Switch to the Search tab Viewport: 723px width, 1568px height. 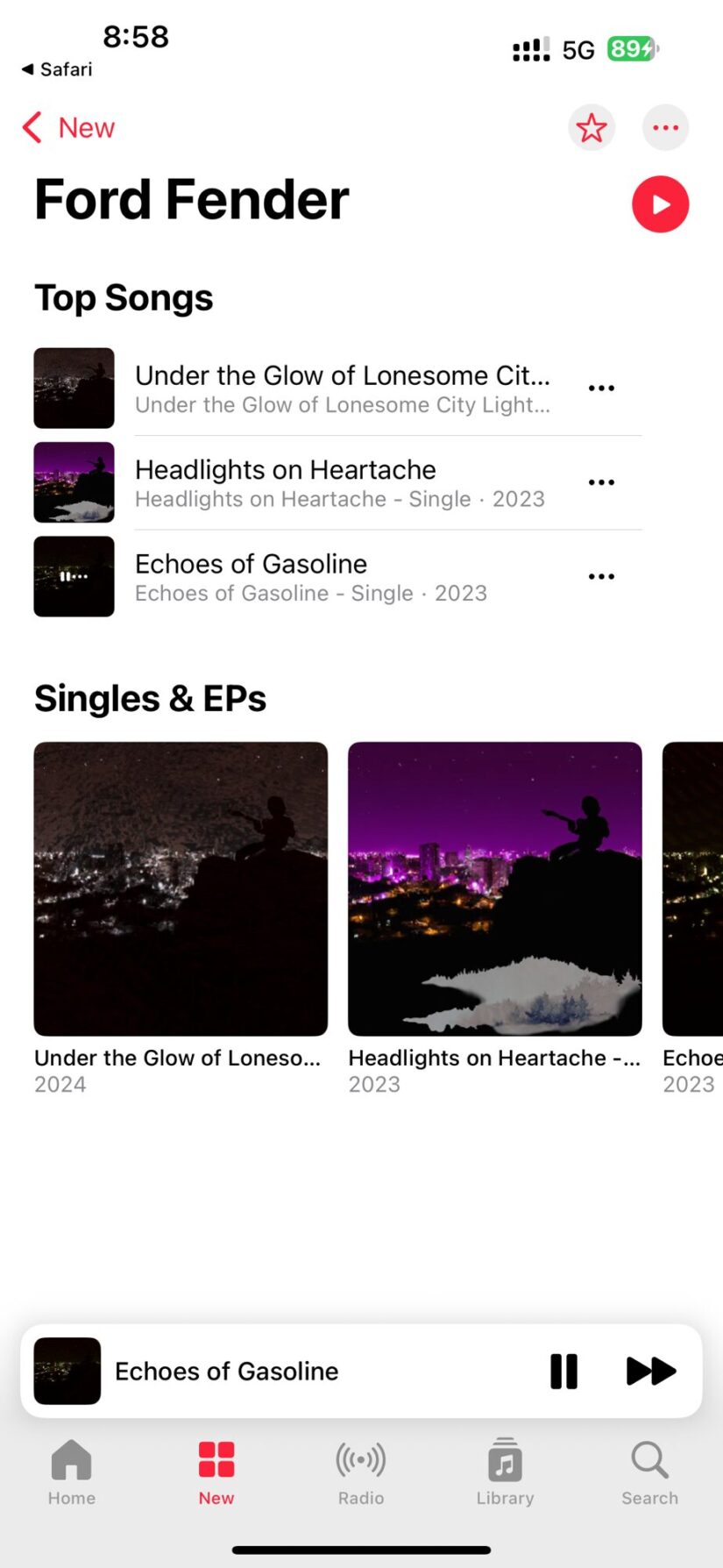pos(649,1473)
